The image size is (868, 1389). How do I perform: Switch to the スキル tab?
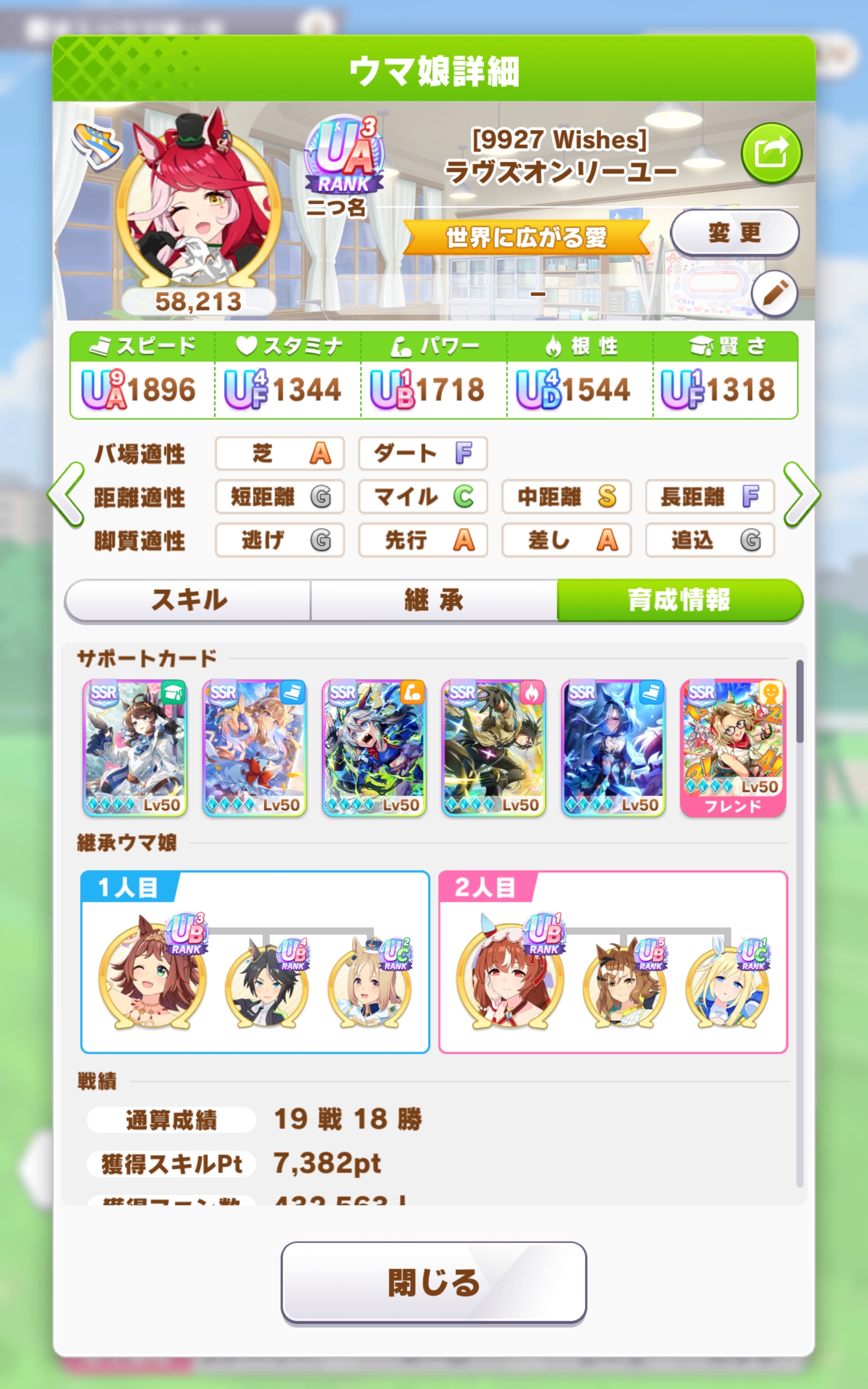click(188, 600)
